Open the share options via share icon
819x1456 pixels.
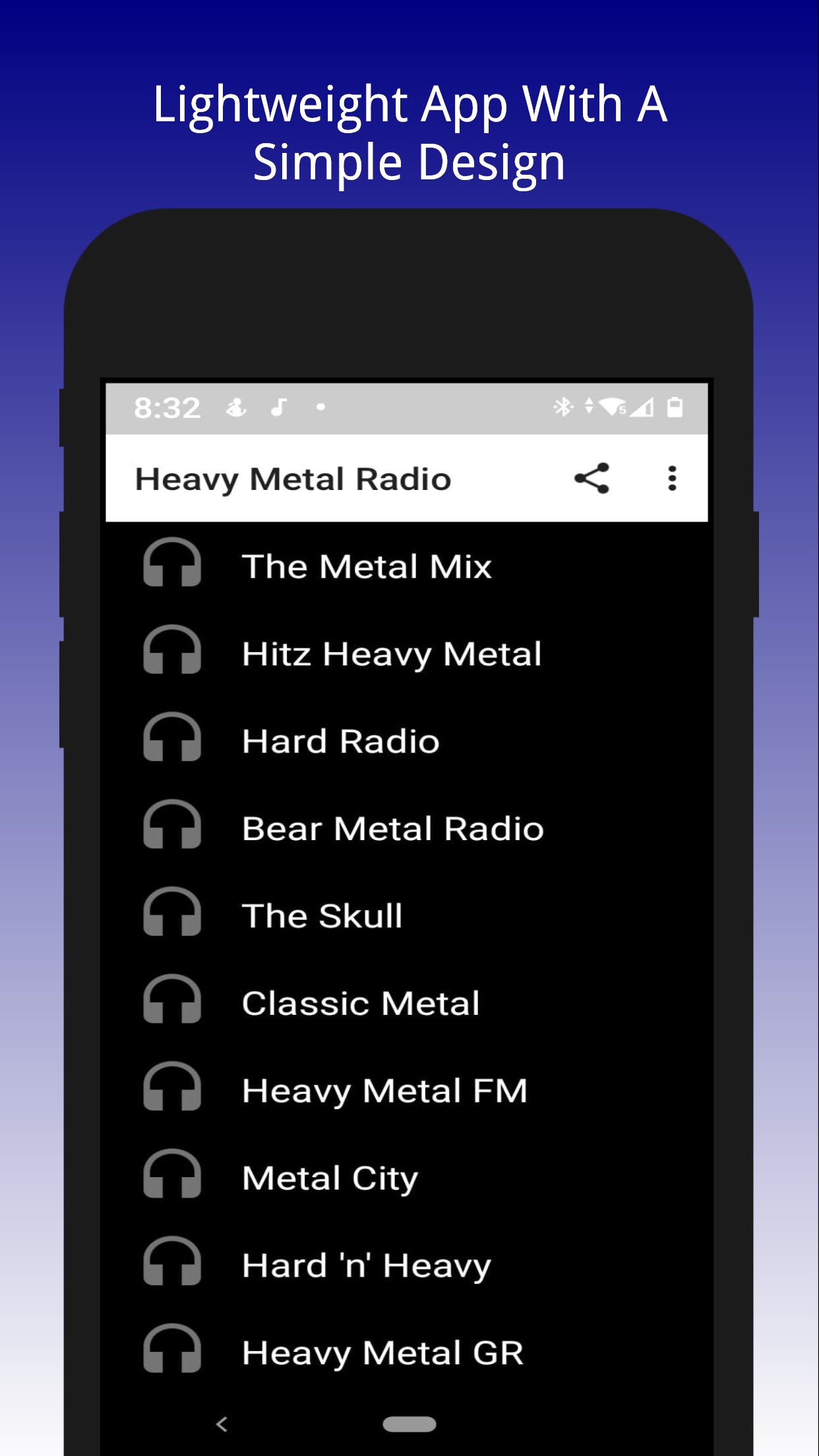tap(591, 479)
